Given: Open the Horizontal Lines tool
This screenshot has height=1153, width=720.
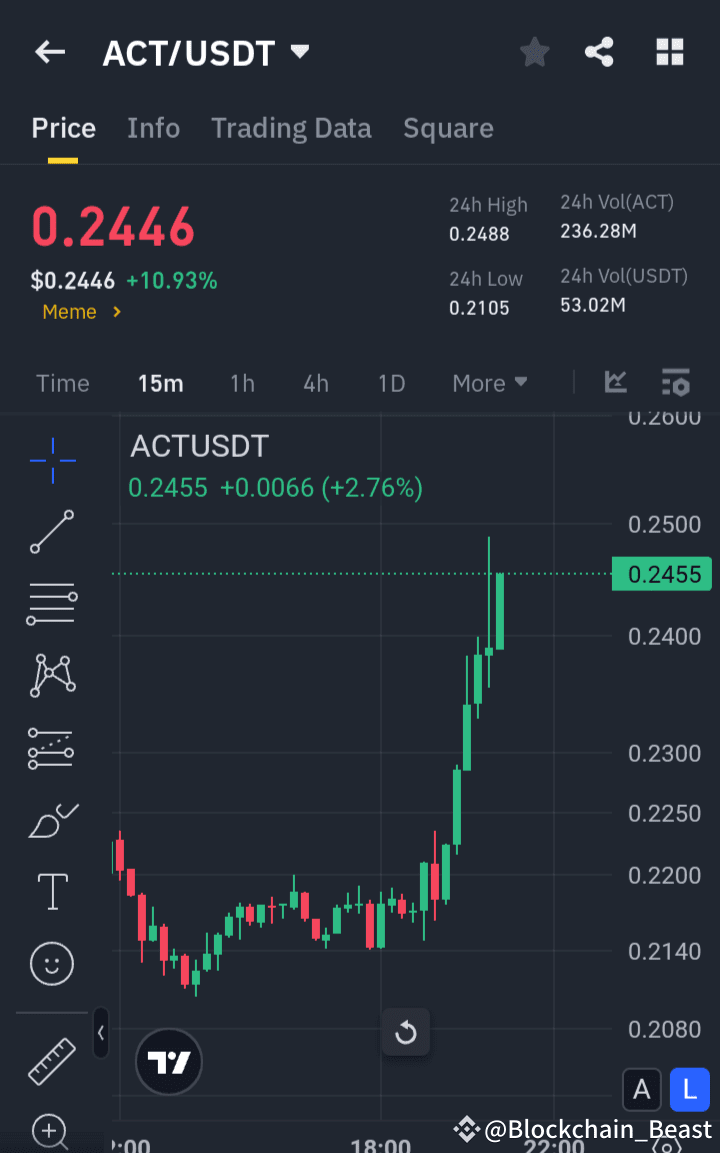Looking at the screenshot, I should [51, 603].
